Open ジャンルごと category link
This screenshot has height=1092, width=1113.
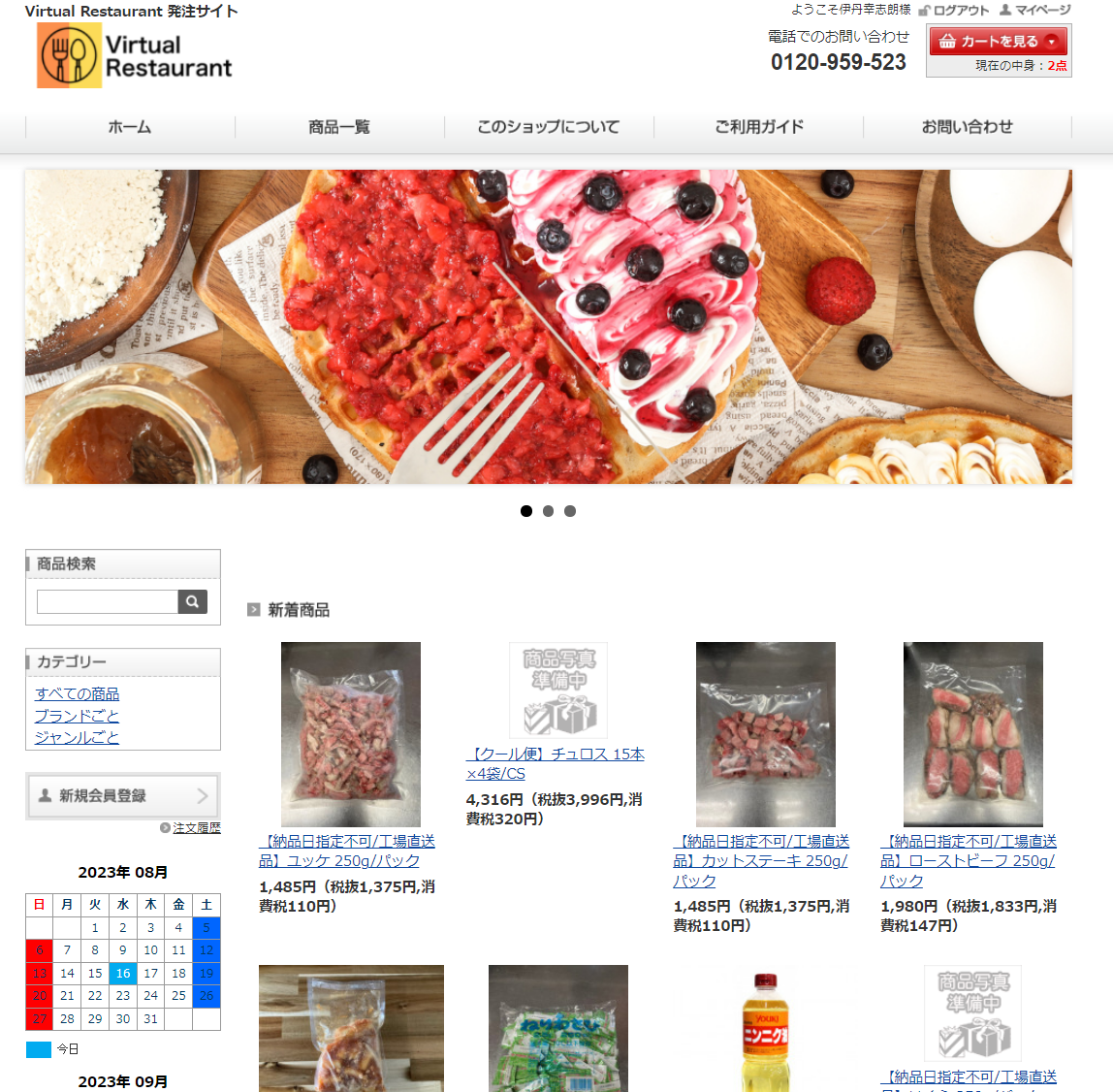(x=77, y=738)
